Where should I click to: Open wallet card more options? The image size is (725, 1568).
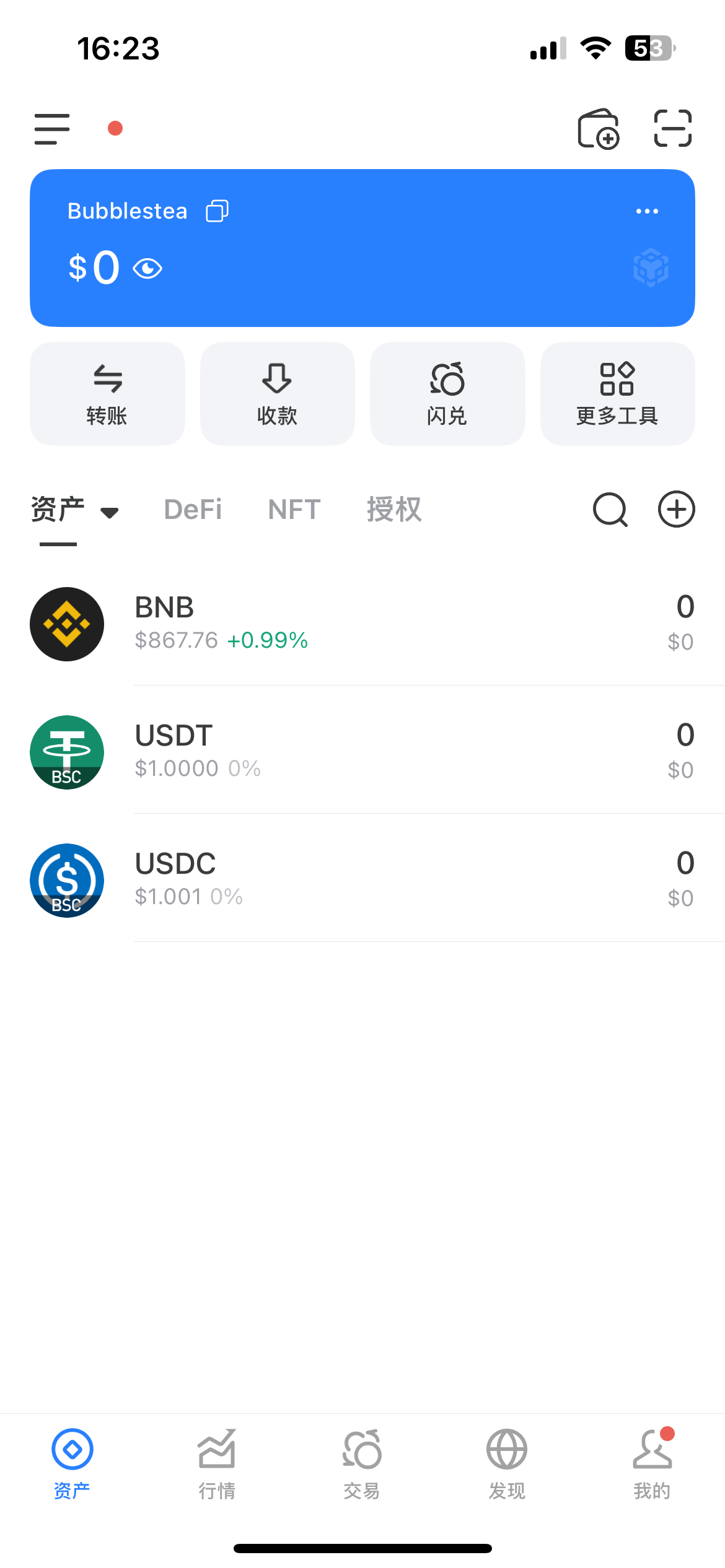click(x=647, y=211)
